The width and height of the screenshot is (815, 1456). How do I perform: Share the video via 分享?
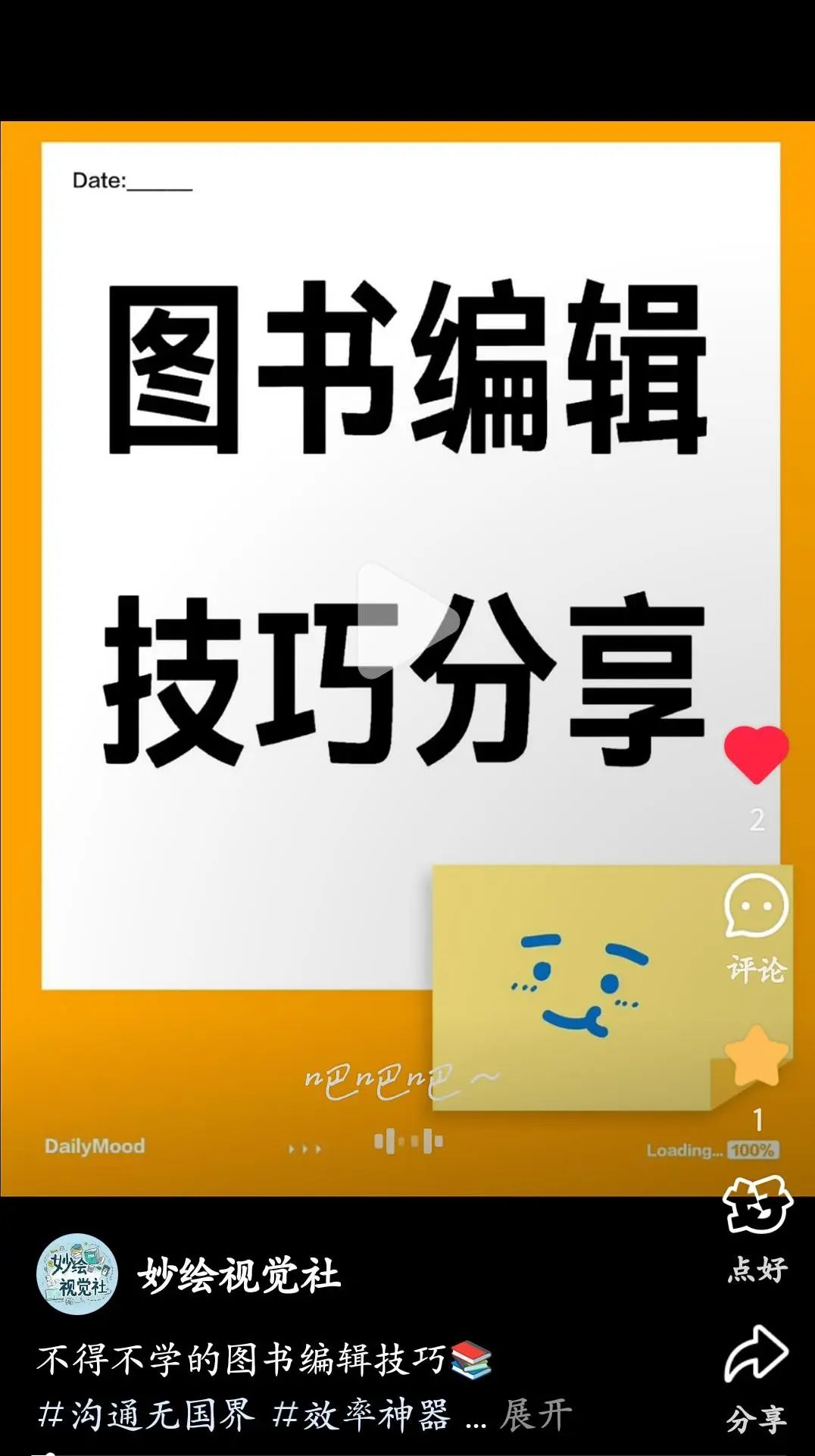[x=757, y=1354]
